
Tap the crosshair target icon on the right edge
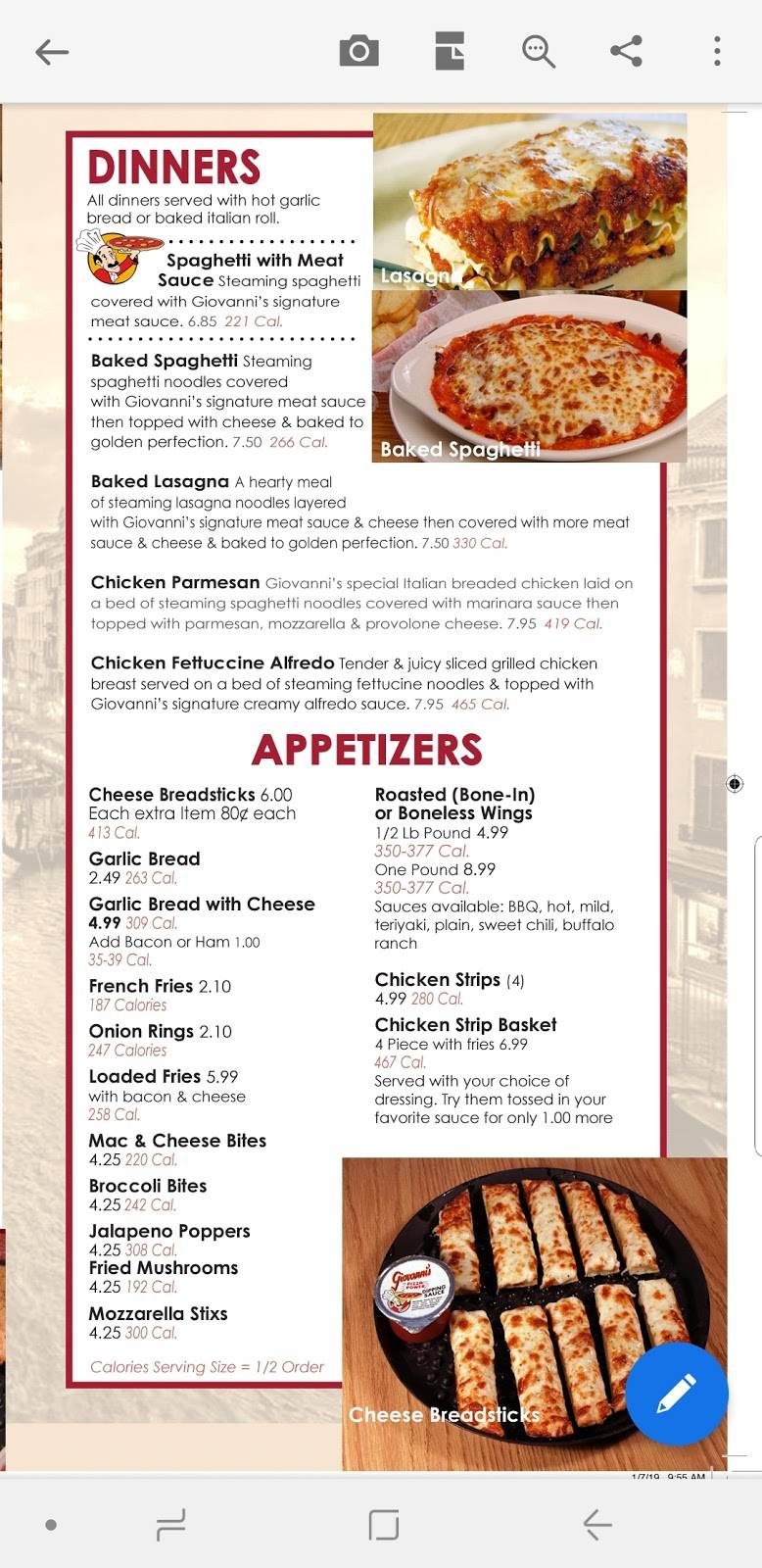(734, 783)
